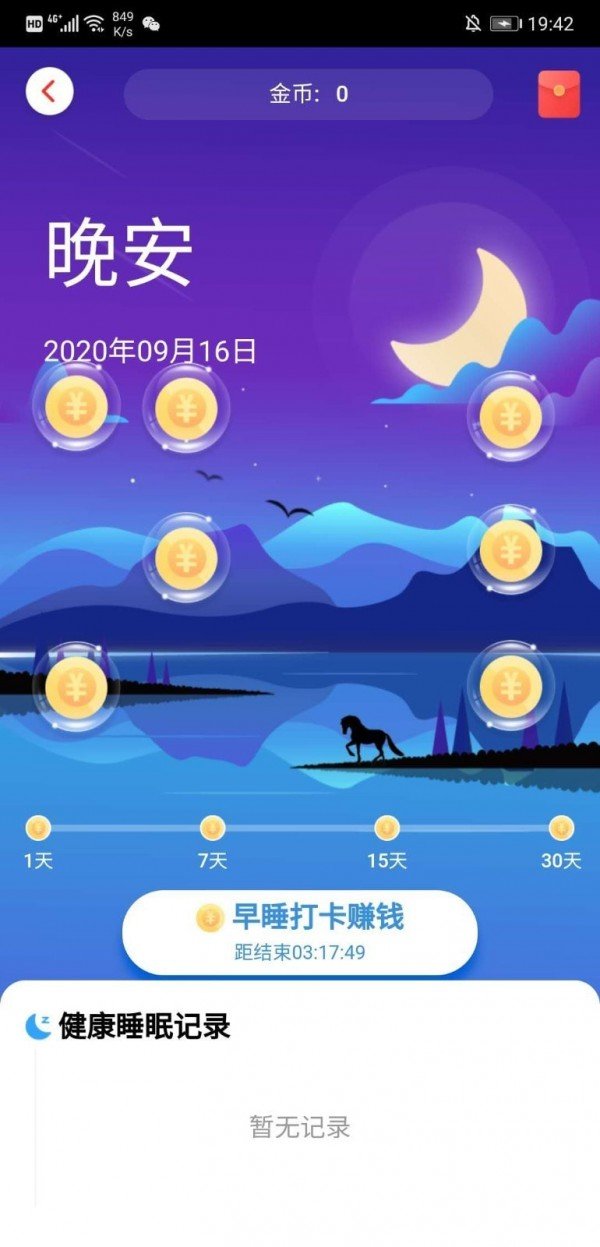The width and height of the screenshot is (600, 1247).
Task: Collect the coin bubble beside the horse
Action: tap(510, 685)
